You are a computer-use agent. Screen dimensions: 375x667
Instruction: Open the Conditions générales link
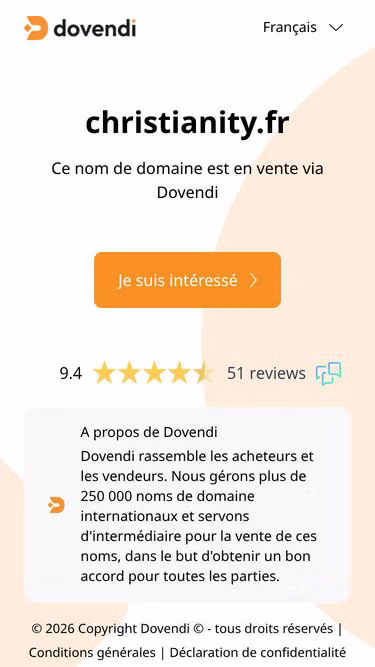(92, 652)
